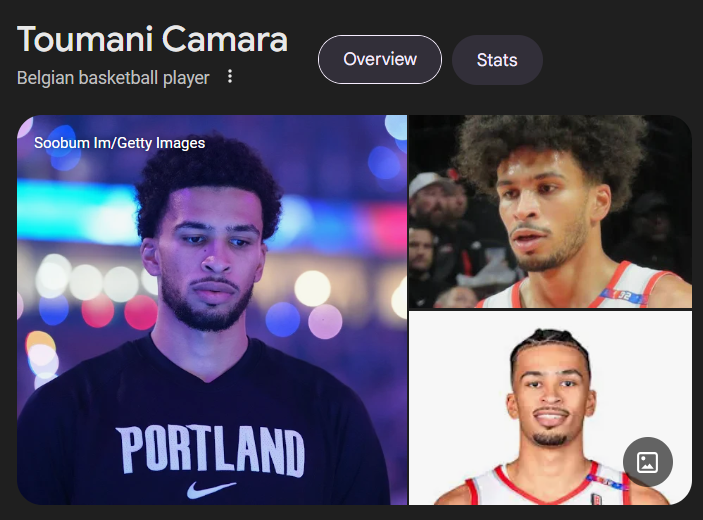703x520 pixels.
Task: Open the three-dot menu beside Belgian basketball player
Action: [230, 77]
